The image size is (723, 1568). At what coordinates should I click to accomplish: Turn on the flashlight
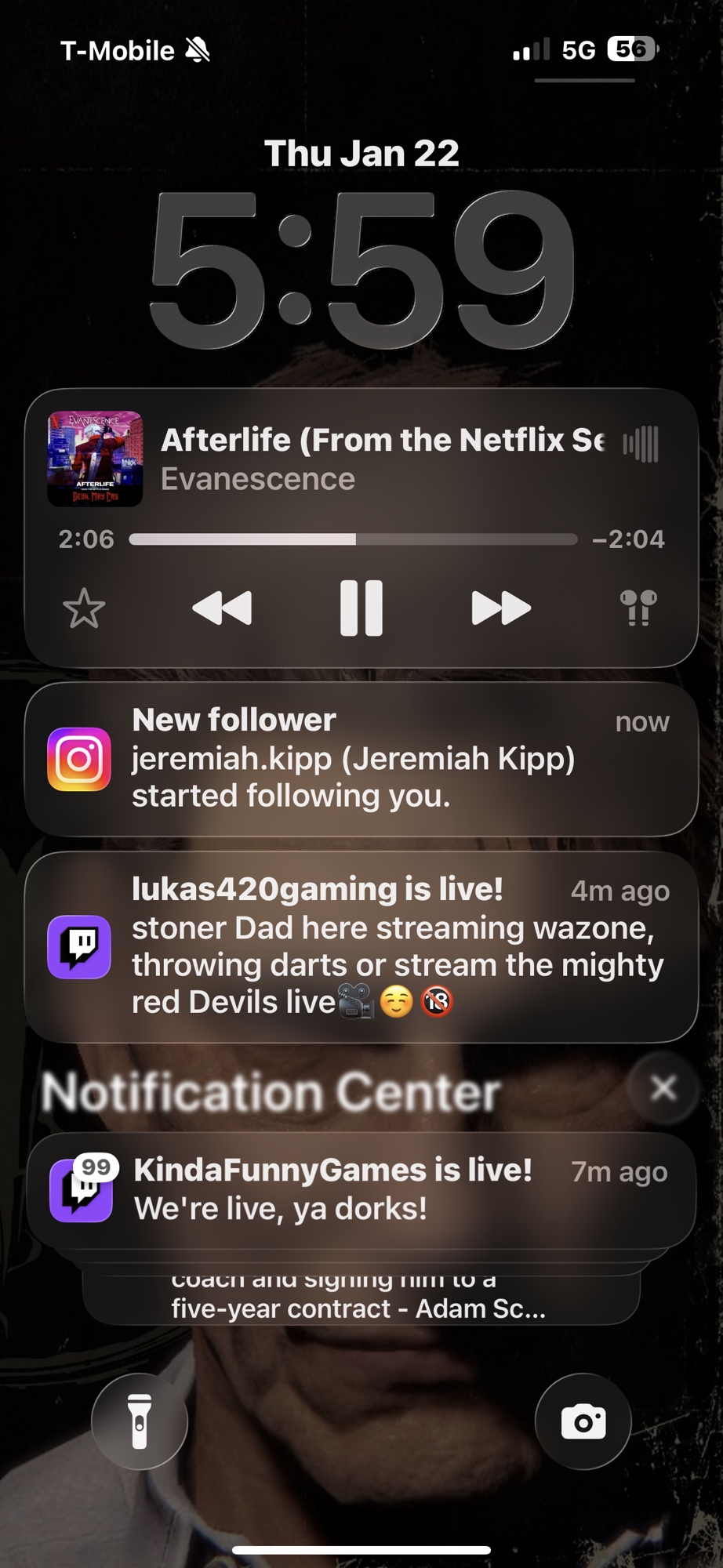(x=140, y=1421)
